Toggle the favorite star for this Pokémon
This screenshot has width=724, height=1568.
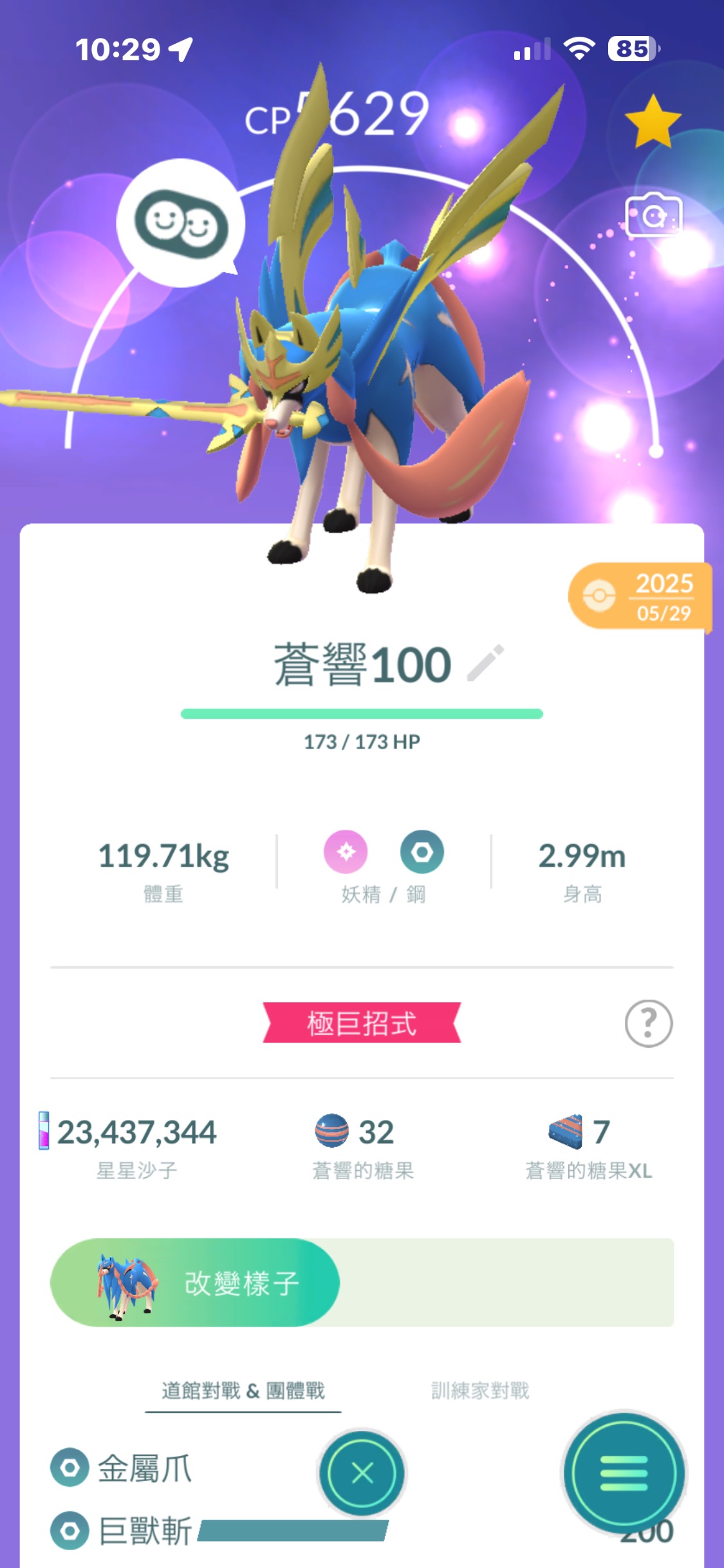click(x=653, y=122)
